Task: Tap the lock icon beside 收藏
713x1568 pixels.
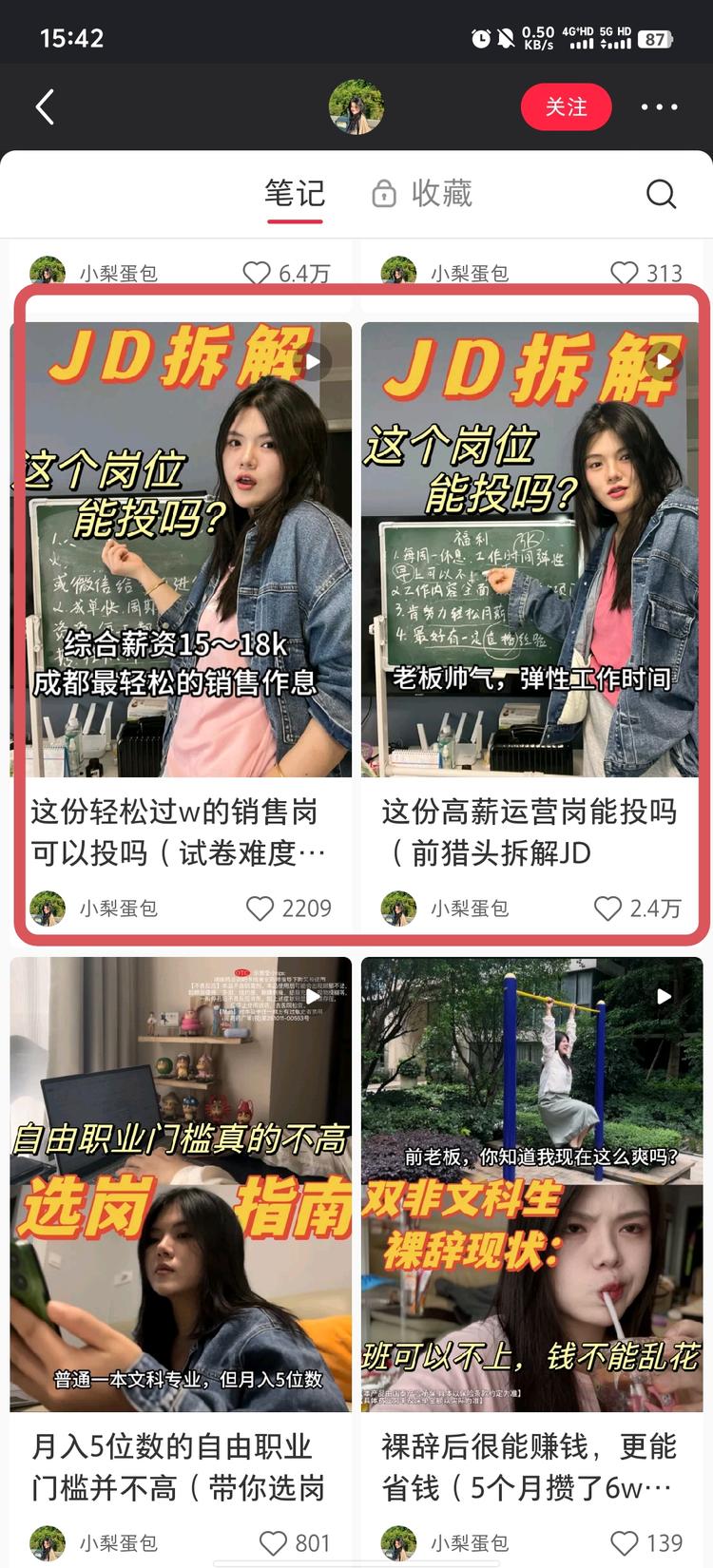Action: coord(384,193)
